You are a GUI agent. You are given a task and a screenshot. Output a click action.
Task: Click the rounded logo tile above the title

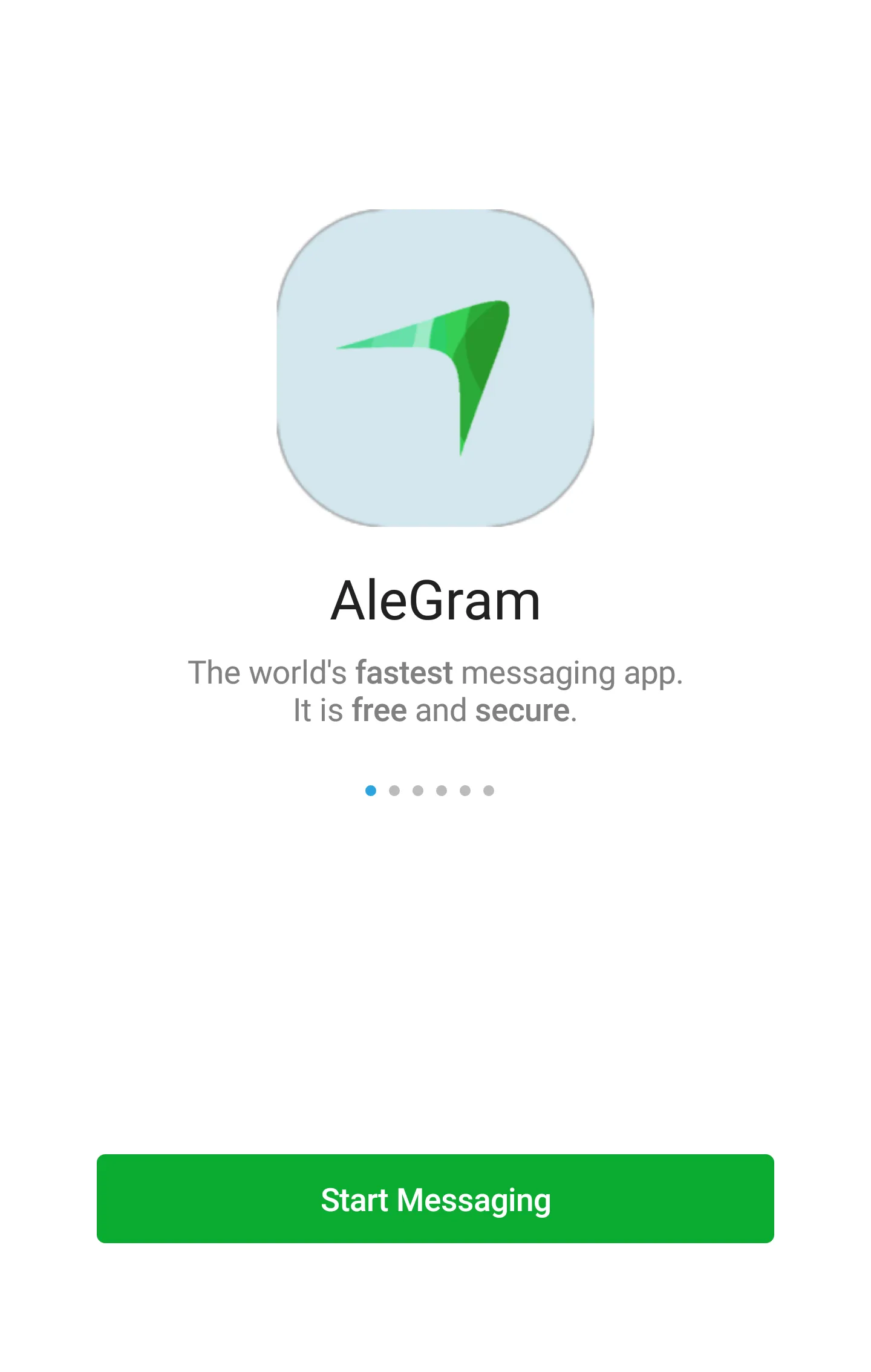pyautogui.click(x=435, y=369)
